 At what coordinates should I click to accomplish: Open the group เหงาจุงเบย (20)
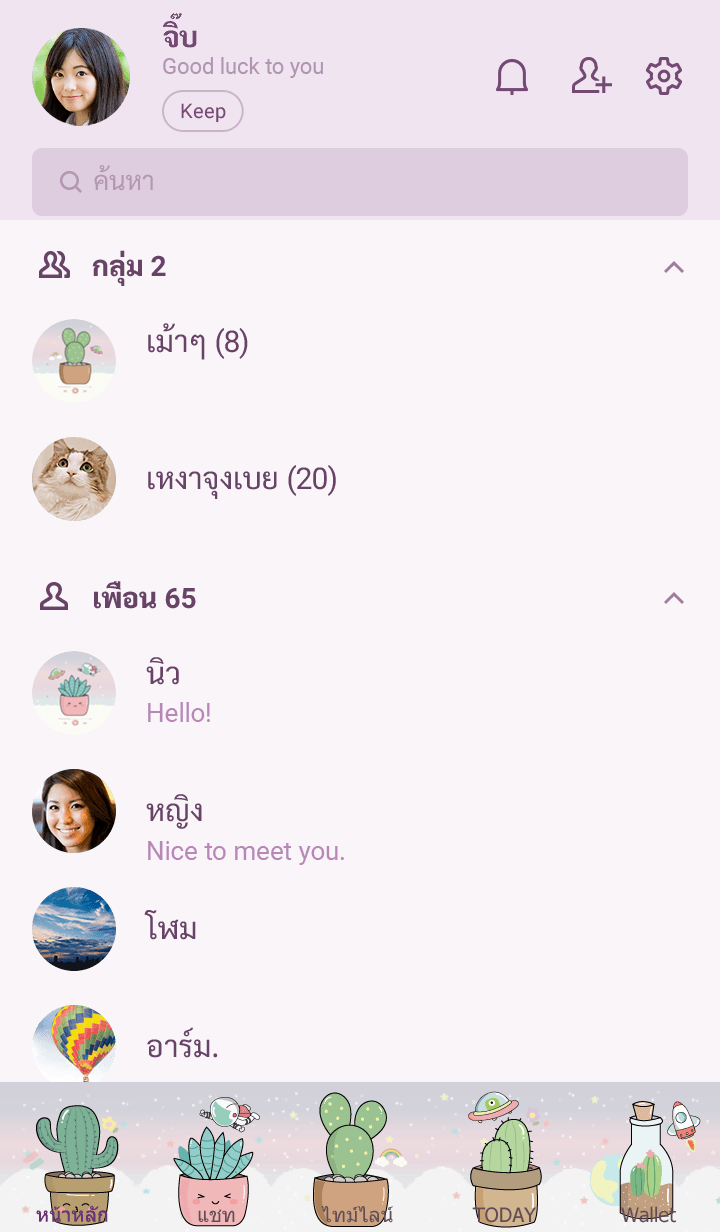tap(241, 480)
